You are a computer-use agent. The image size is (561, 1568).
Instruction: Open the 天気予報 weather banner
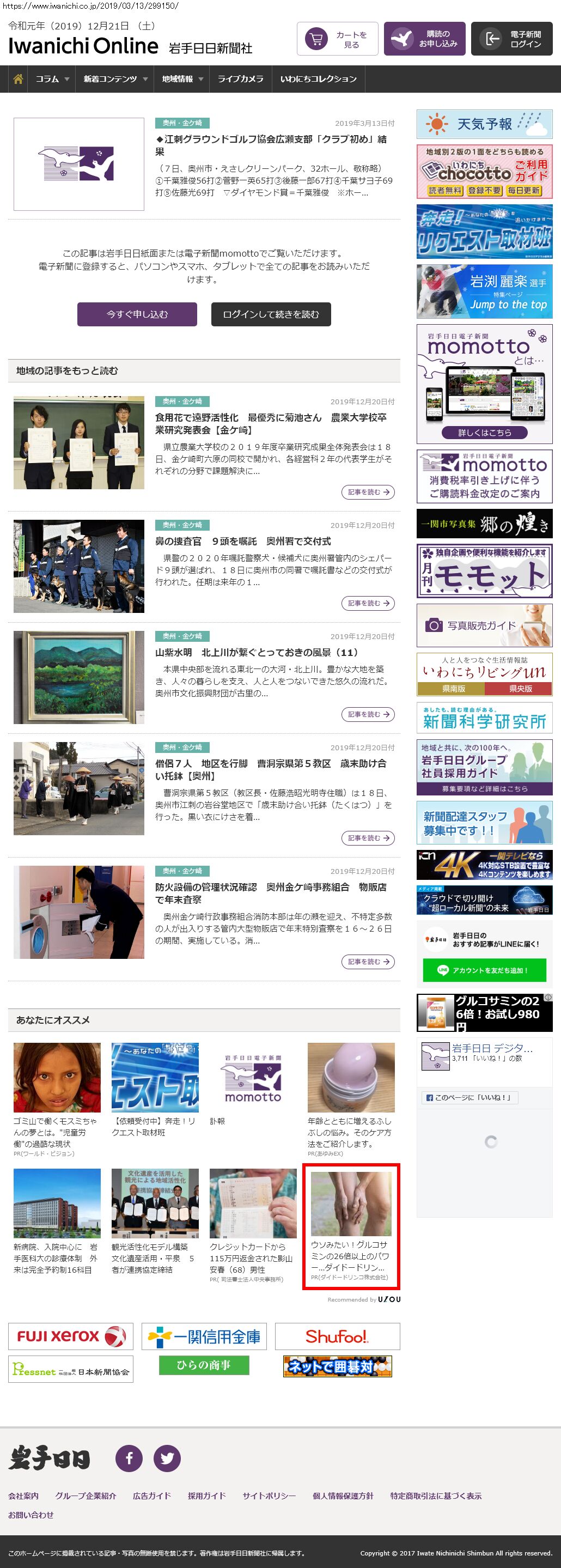[484, 124]
